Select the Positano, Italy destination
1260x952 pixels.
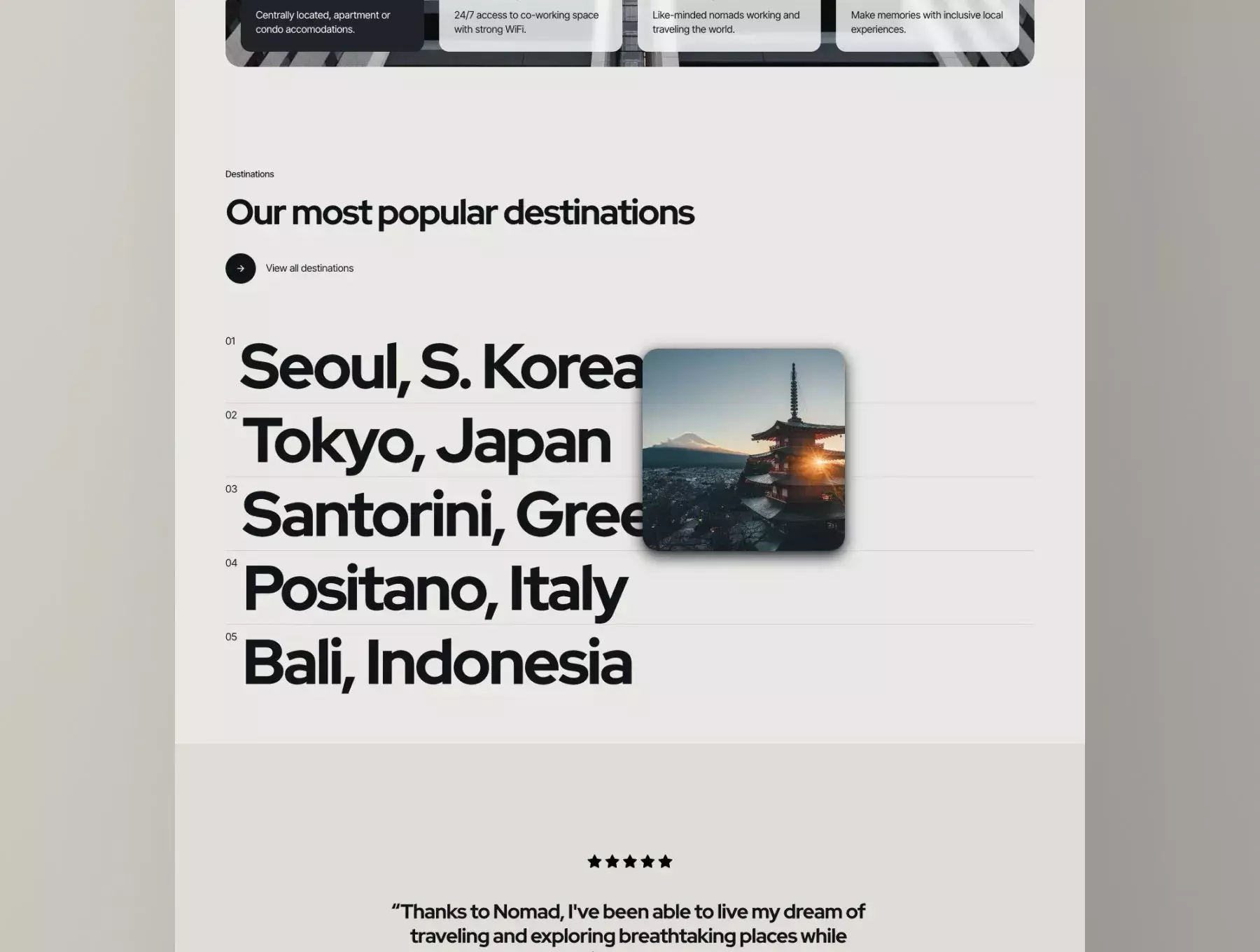point(434,589)
